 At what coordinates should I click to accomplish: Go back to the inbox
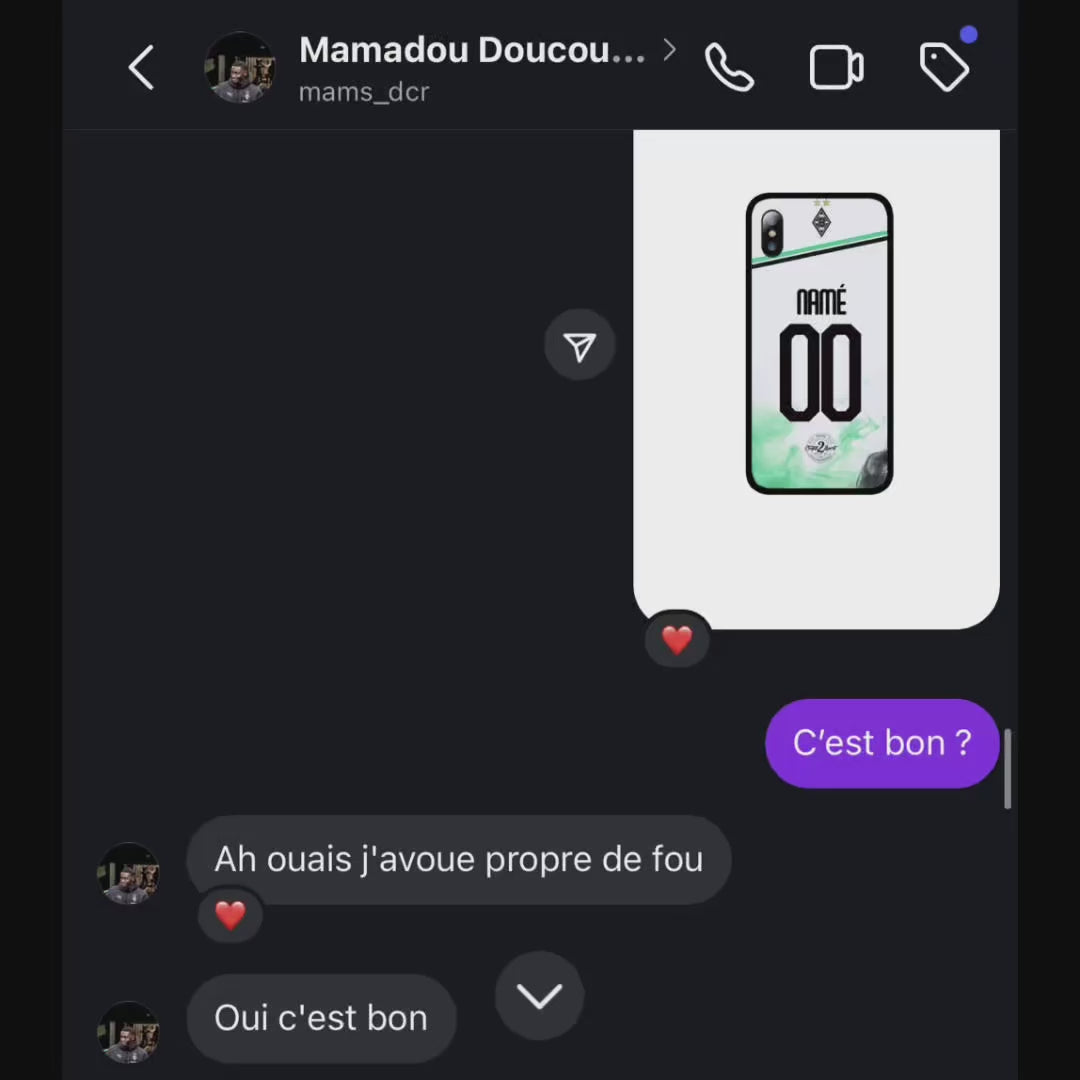tap(141, 68)
